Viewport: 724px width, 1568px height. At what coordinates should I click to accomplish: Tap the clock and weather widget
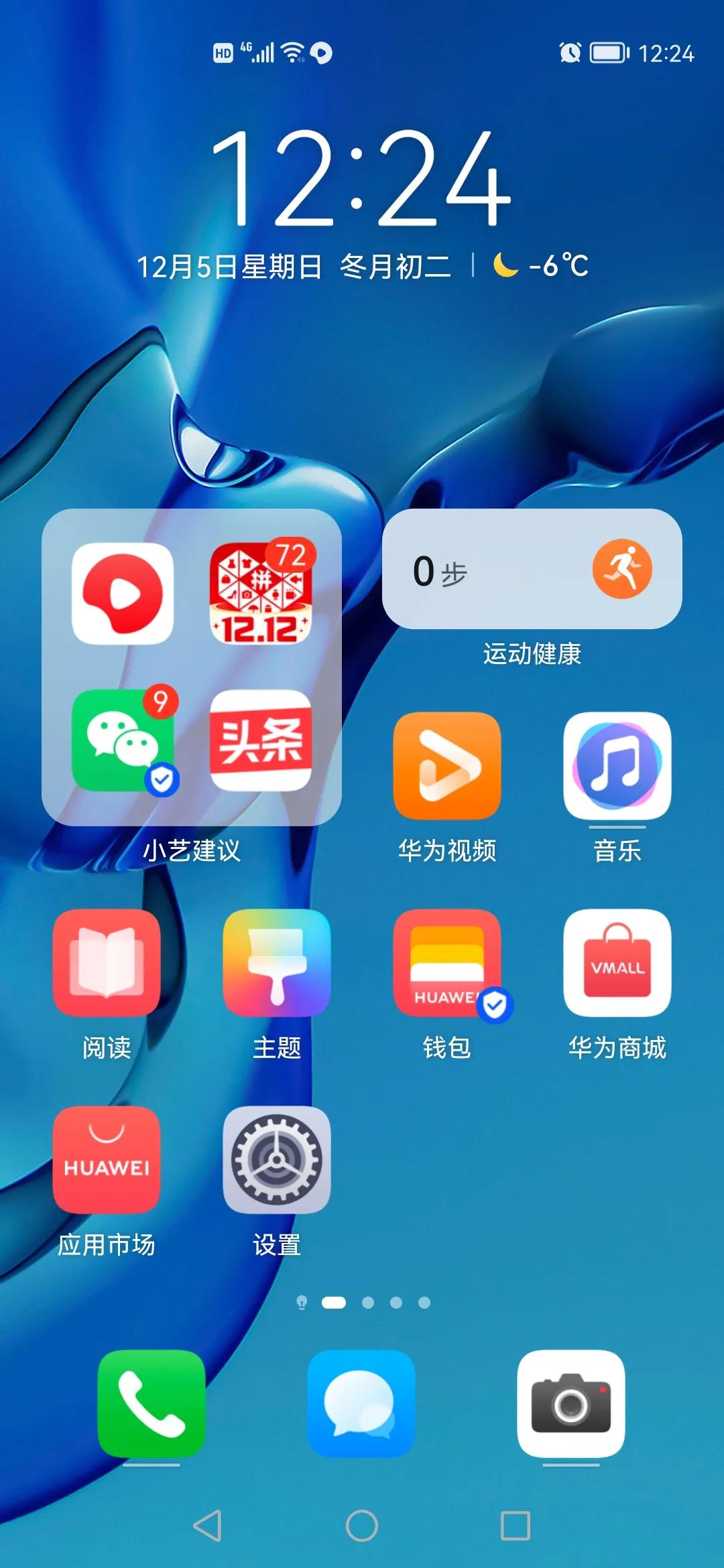[x=362, y=201]
